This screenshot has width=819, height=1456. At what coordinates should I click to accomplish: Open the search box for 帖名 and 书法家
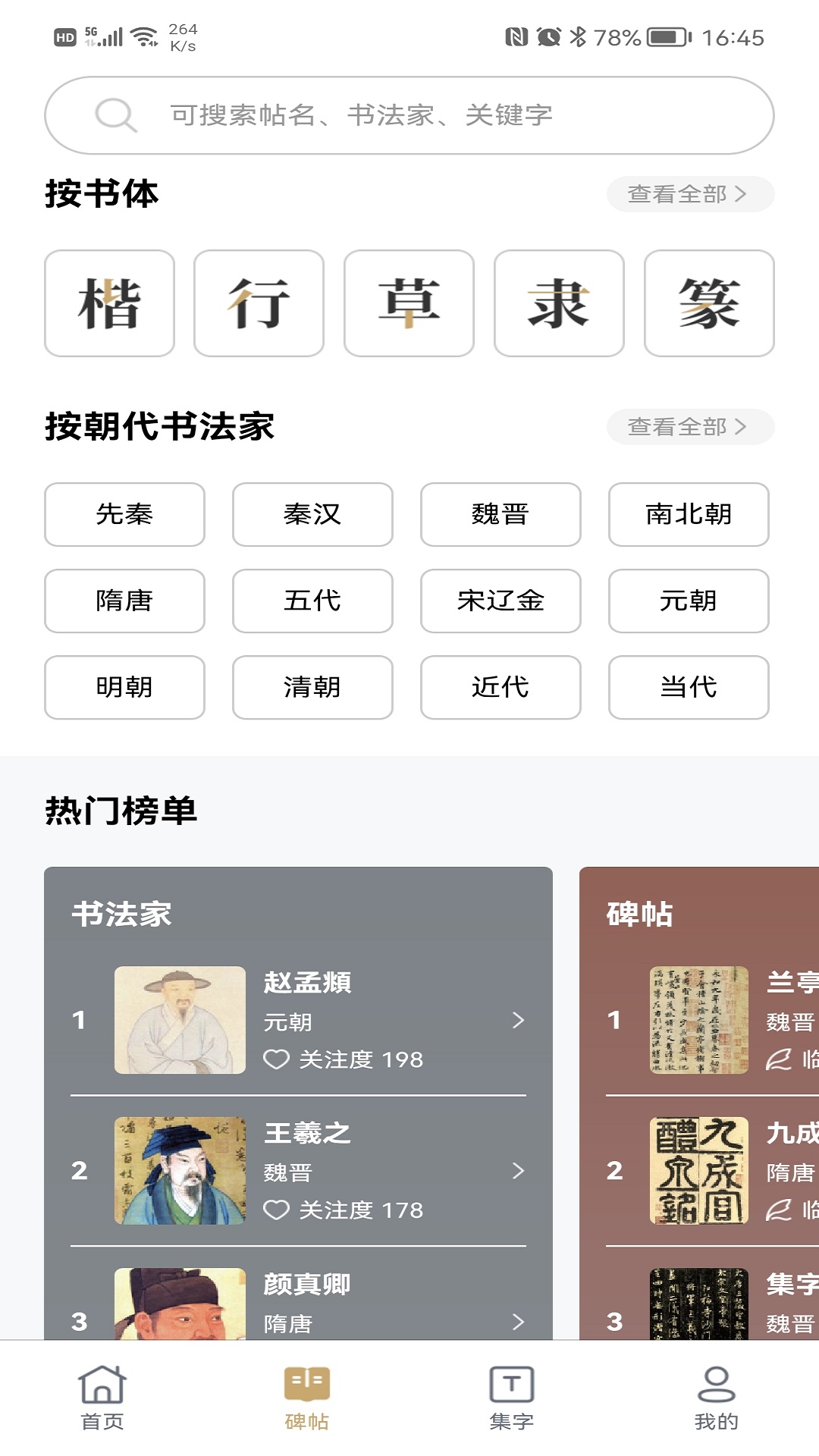click(x=409, y=115)
